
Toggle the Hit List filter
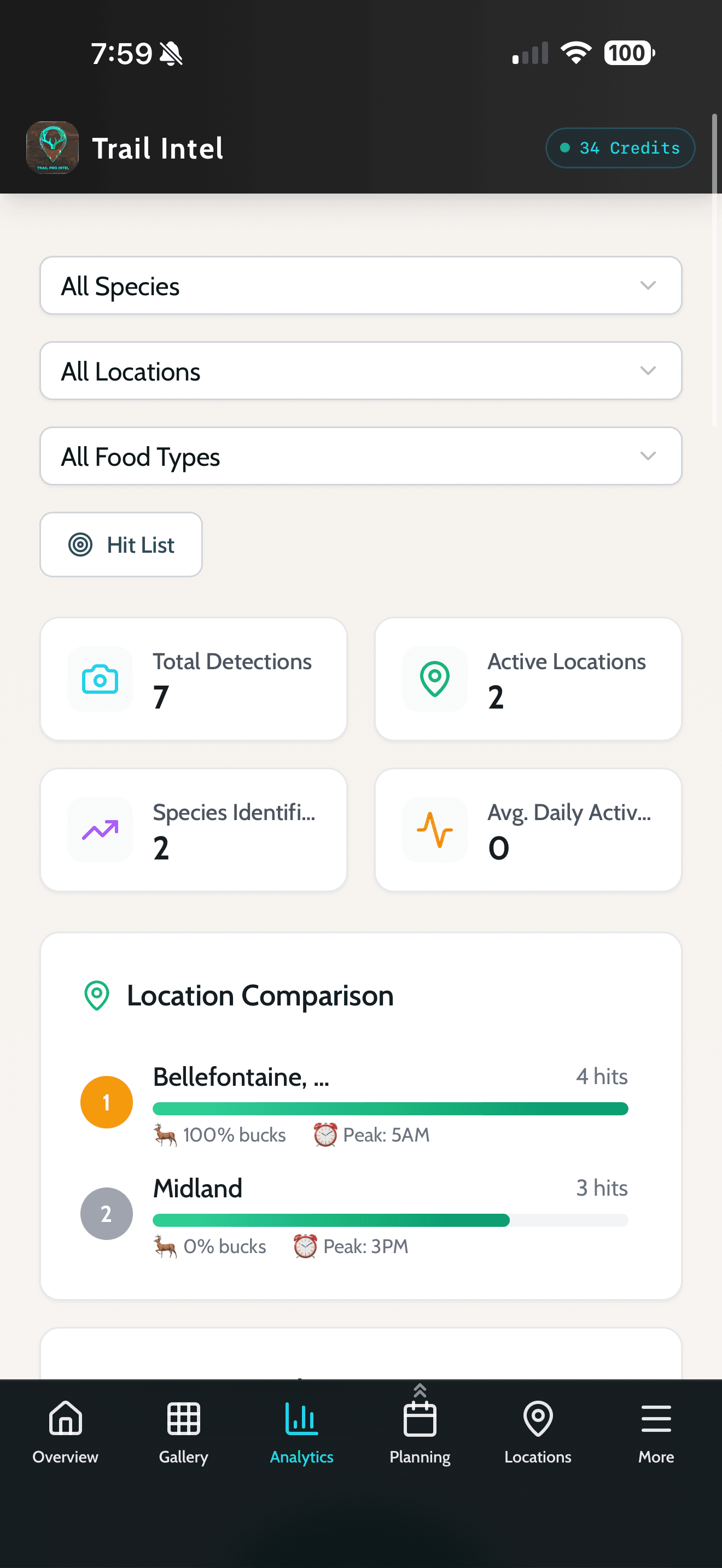pos(120,543)
